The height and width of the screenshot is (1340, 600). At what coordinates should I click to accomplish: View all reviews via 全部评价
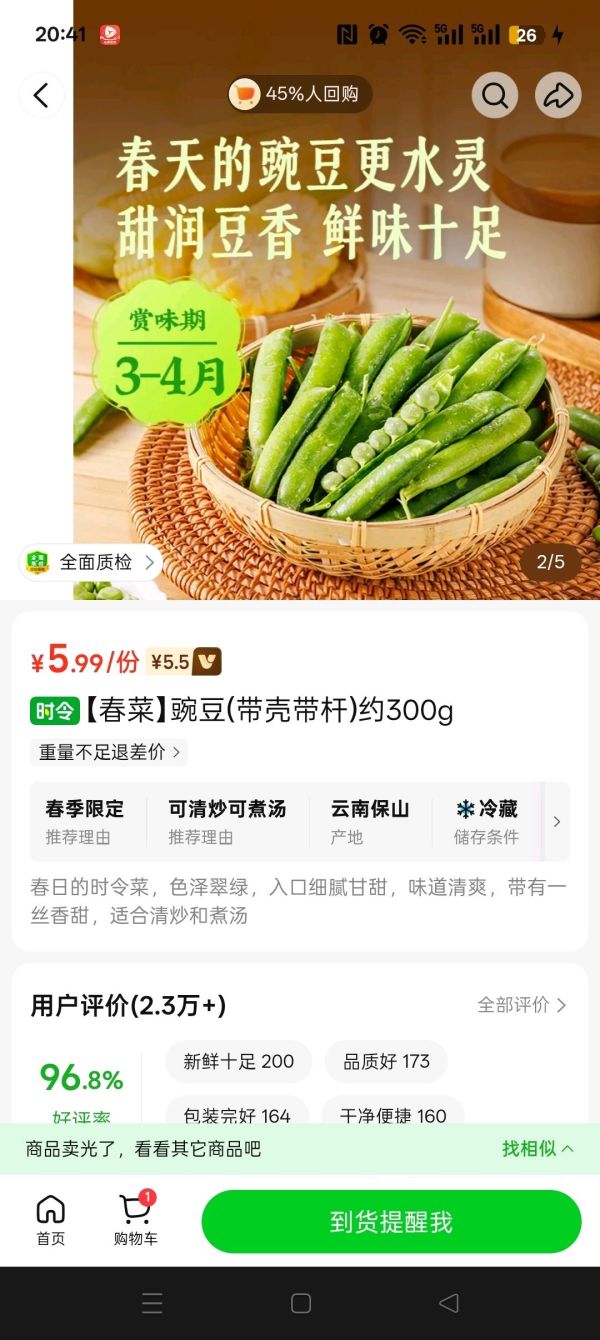[x=522, y=1005]
